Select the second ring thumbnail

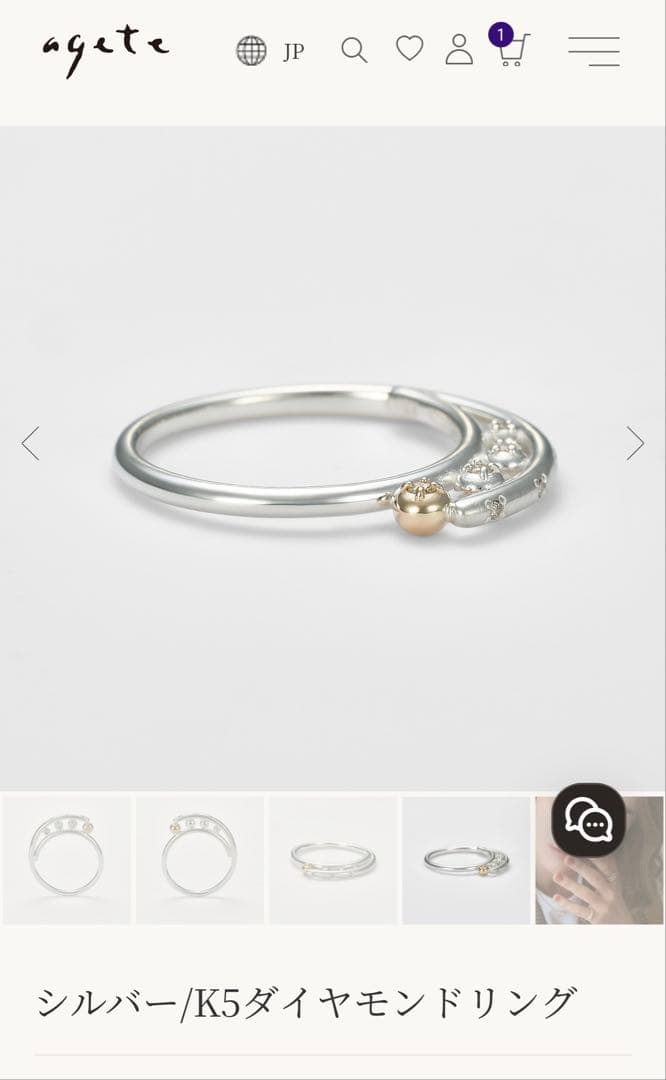[200, 860]
